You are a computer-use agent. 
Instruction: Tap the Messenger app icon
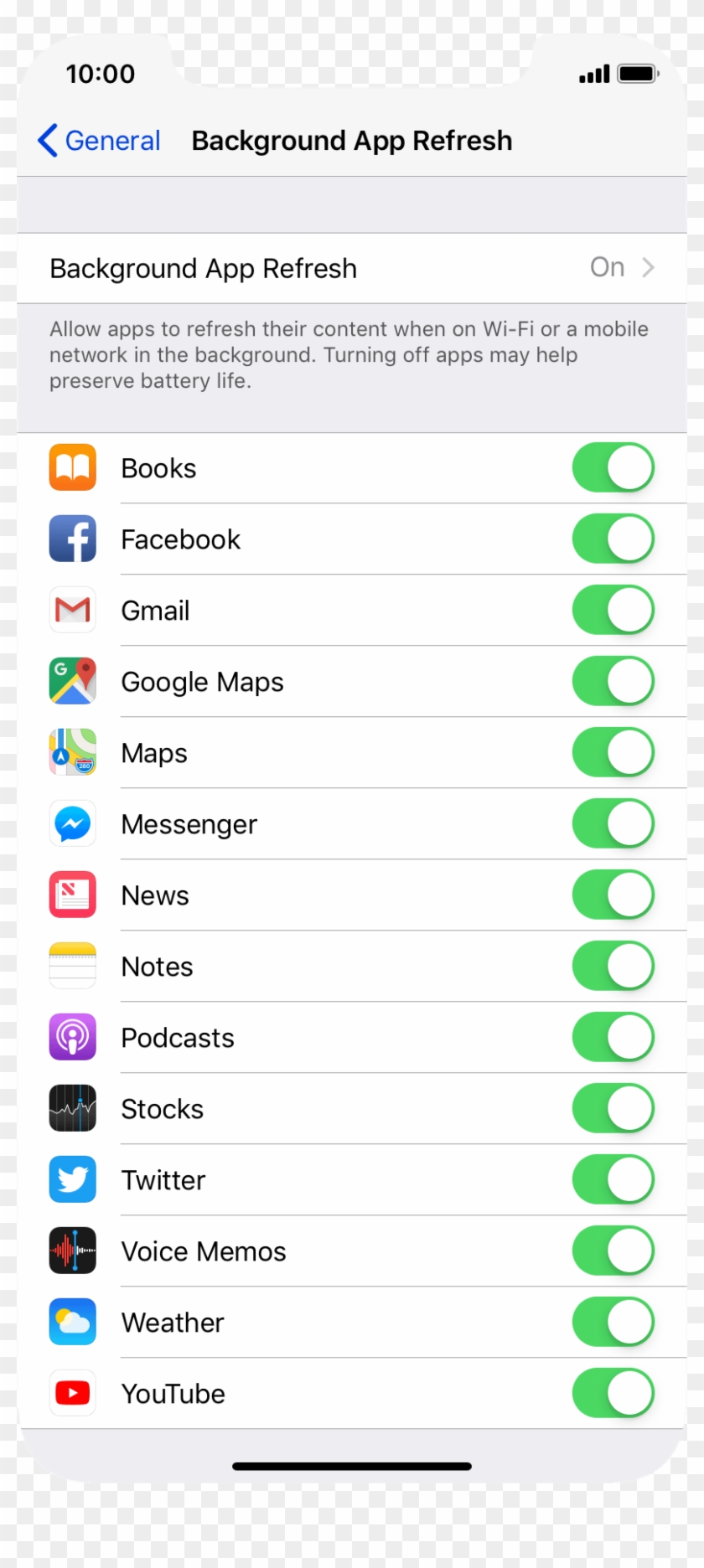72,823
